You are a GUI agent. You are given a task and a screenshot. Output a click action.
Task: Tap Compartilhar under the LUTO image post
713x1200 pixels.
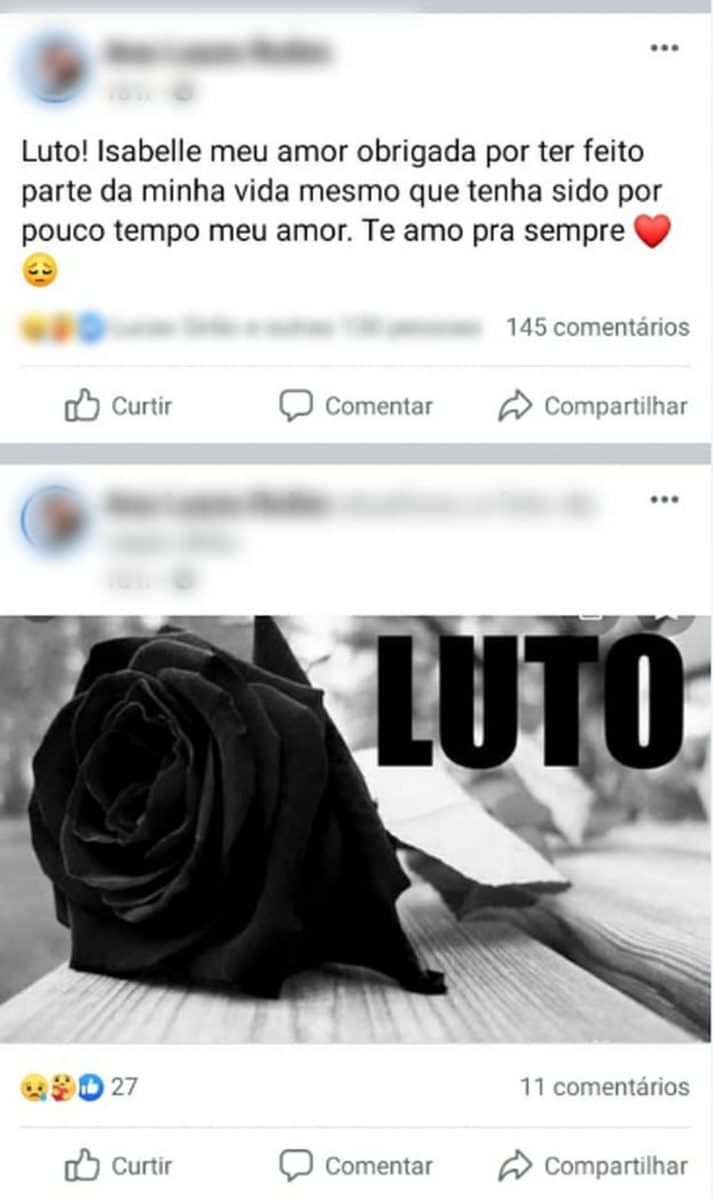(x=593, y=1166)
